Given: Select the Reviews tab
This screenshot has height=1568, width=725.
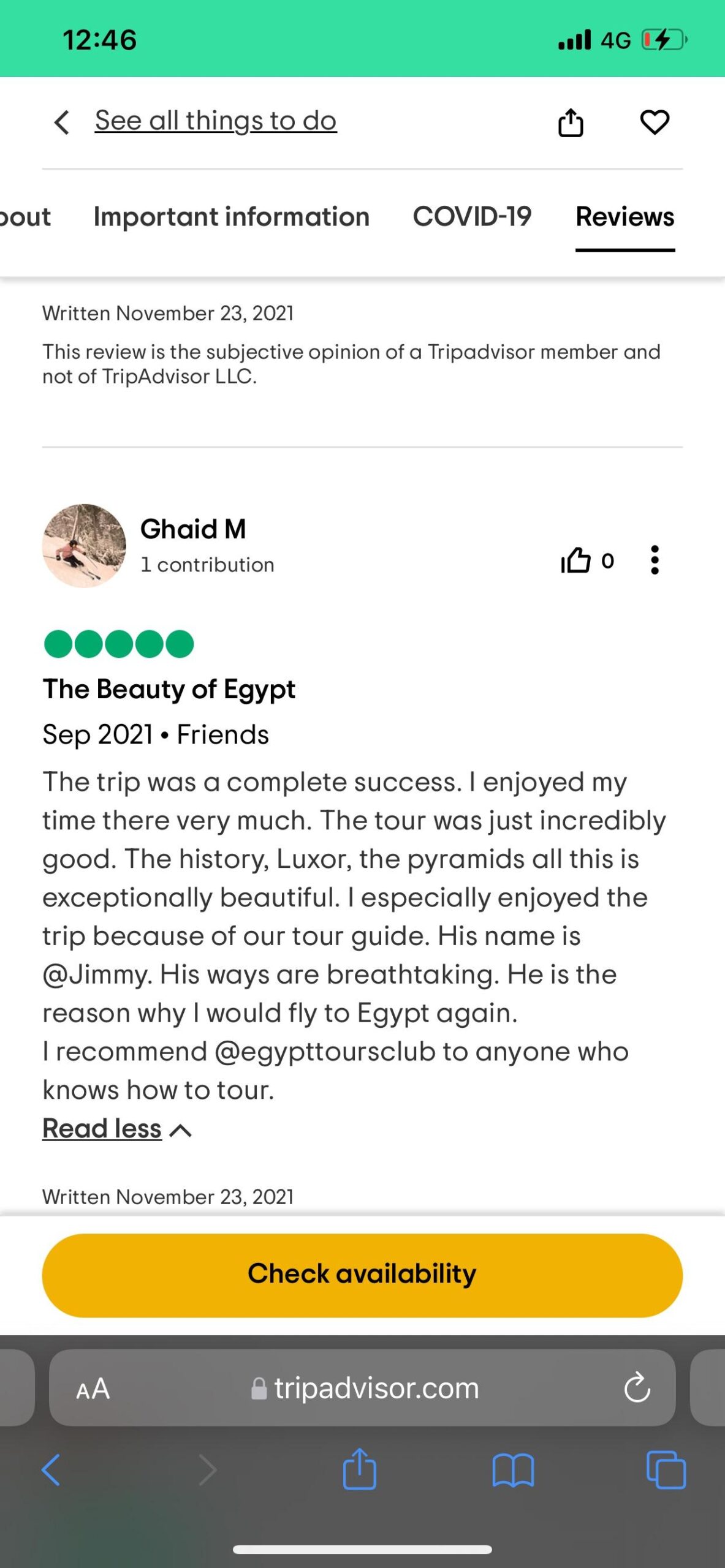Looking at the screenshot, I should click(624, 217).
